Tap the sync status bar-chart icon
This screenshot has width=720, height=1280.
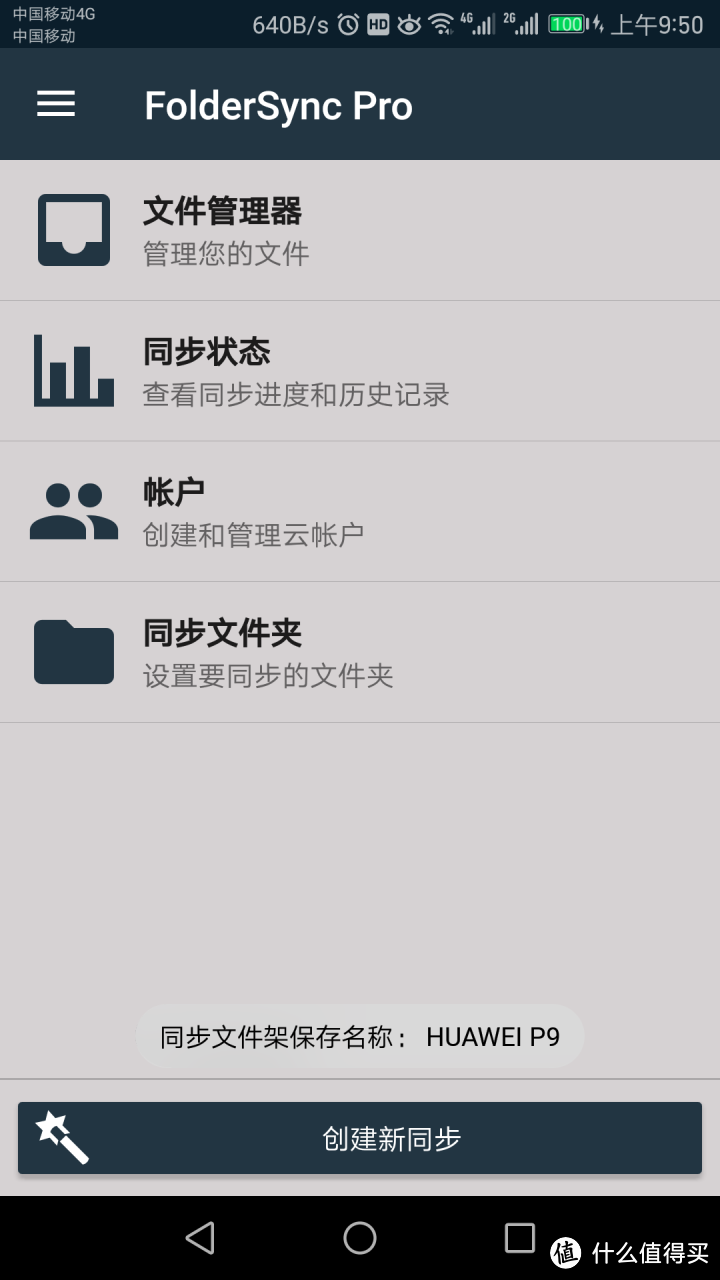click(x=73, y=370)
